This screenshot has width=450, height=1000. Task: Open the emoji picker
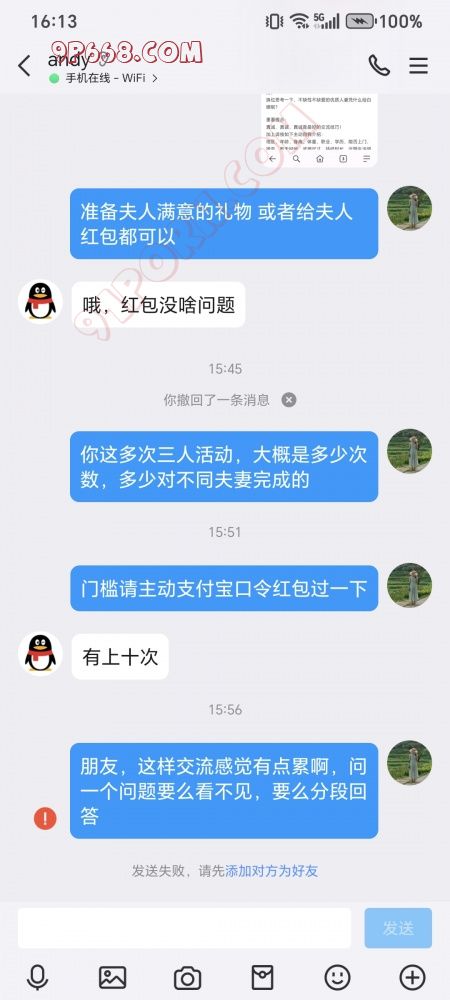coord(337,977)
